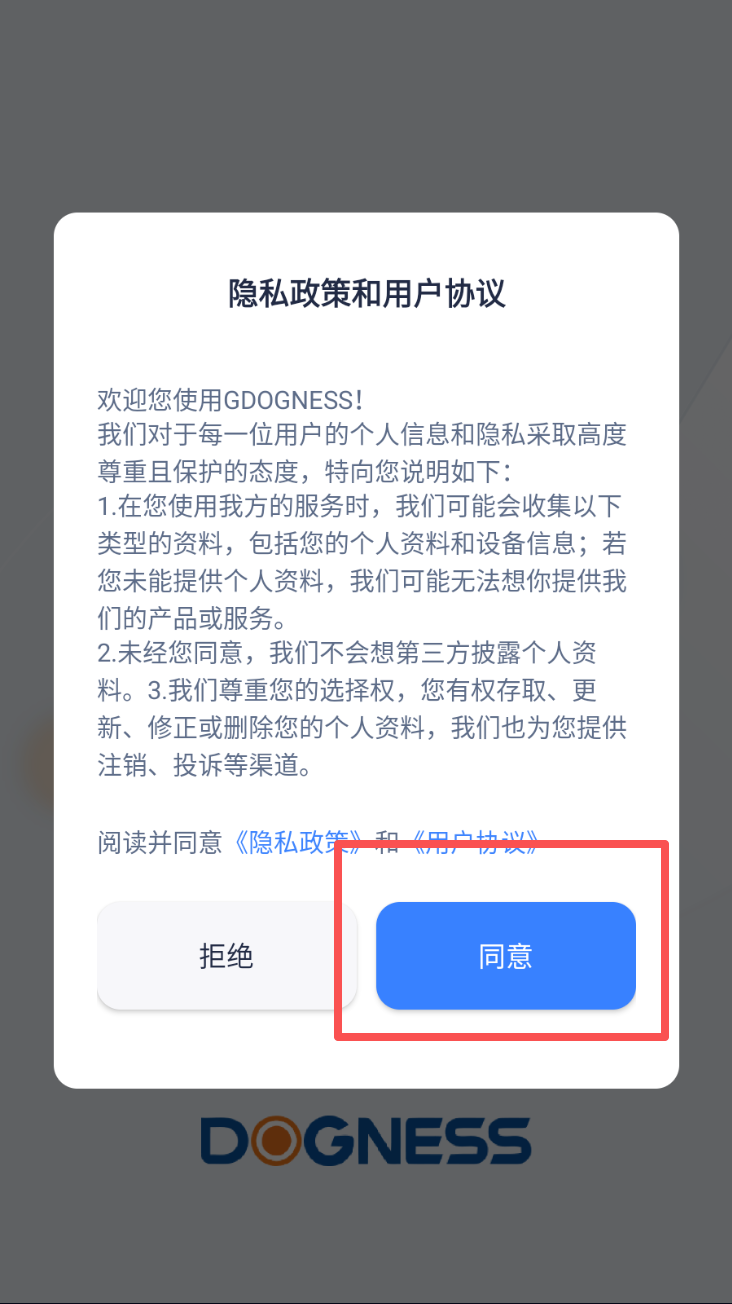Decline with the 拒绝 button
732x1304 pixels.
tap(227, 956)
